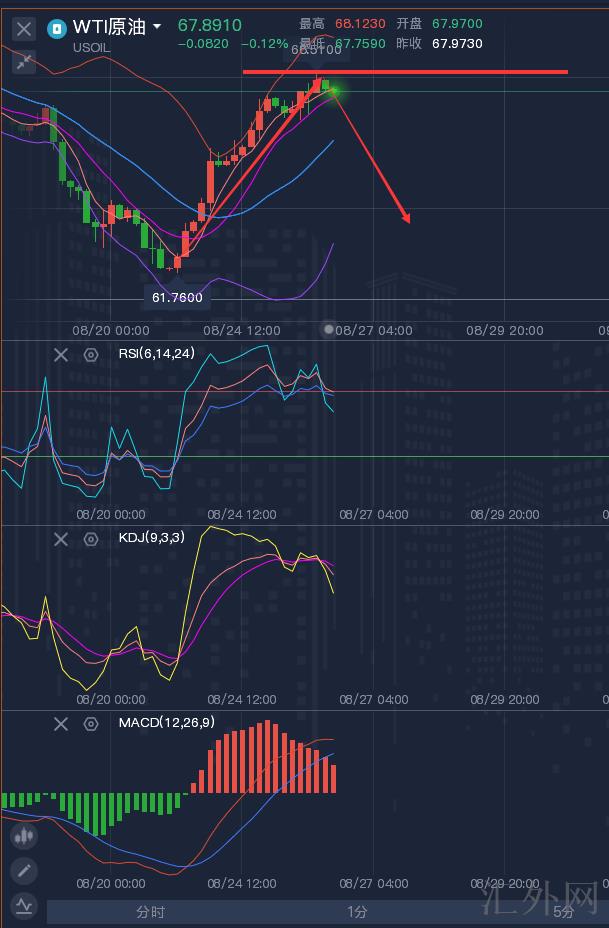The width and height of the screenshot is (609, 928).
Task: Open MACD indicator settings
Action: 91,724
